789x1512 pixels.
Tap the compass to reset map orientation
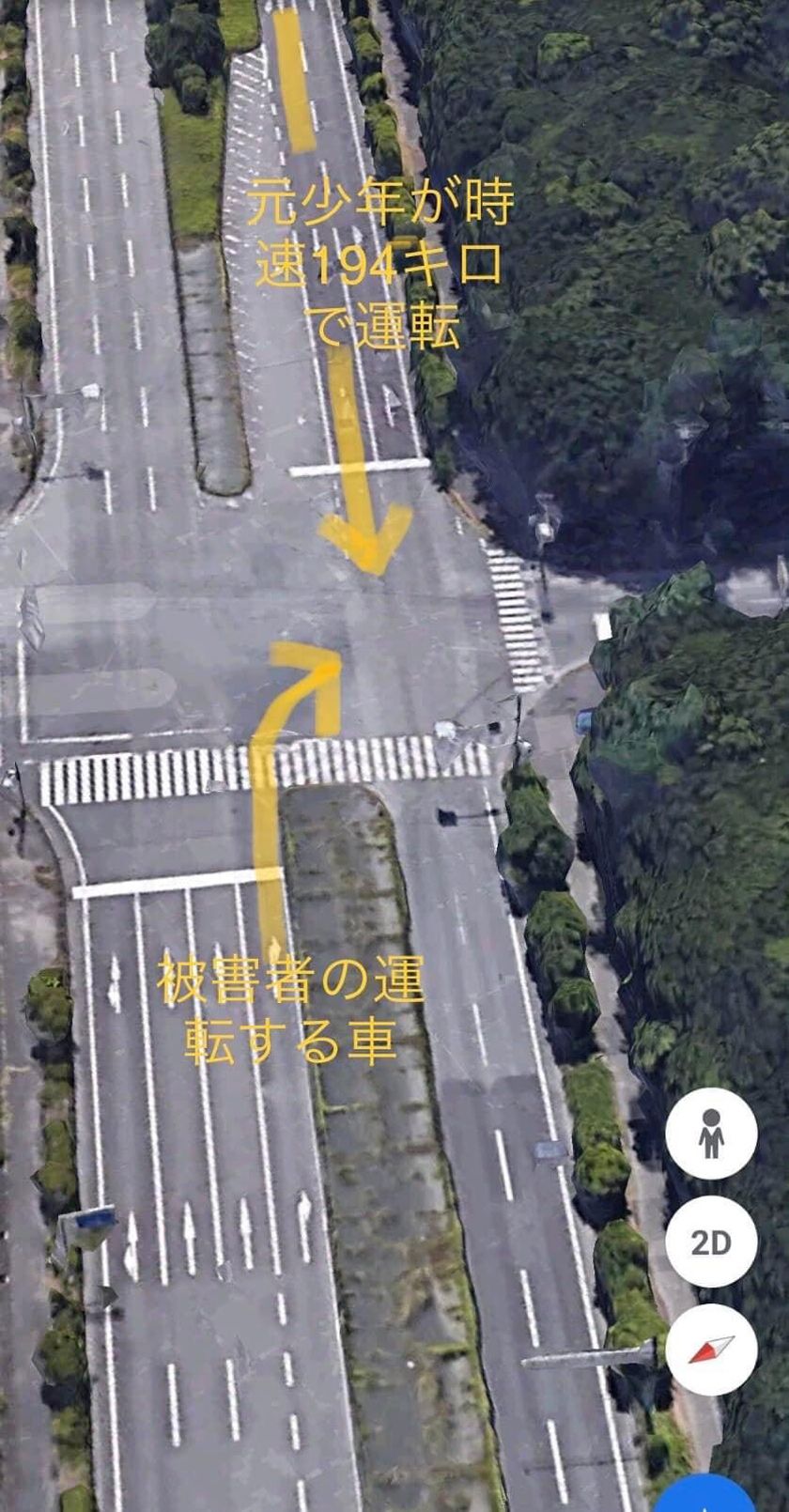711,1350
